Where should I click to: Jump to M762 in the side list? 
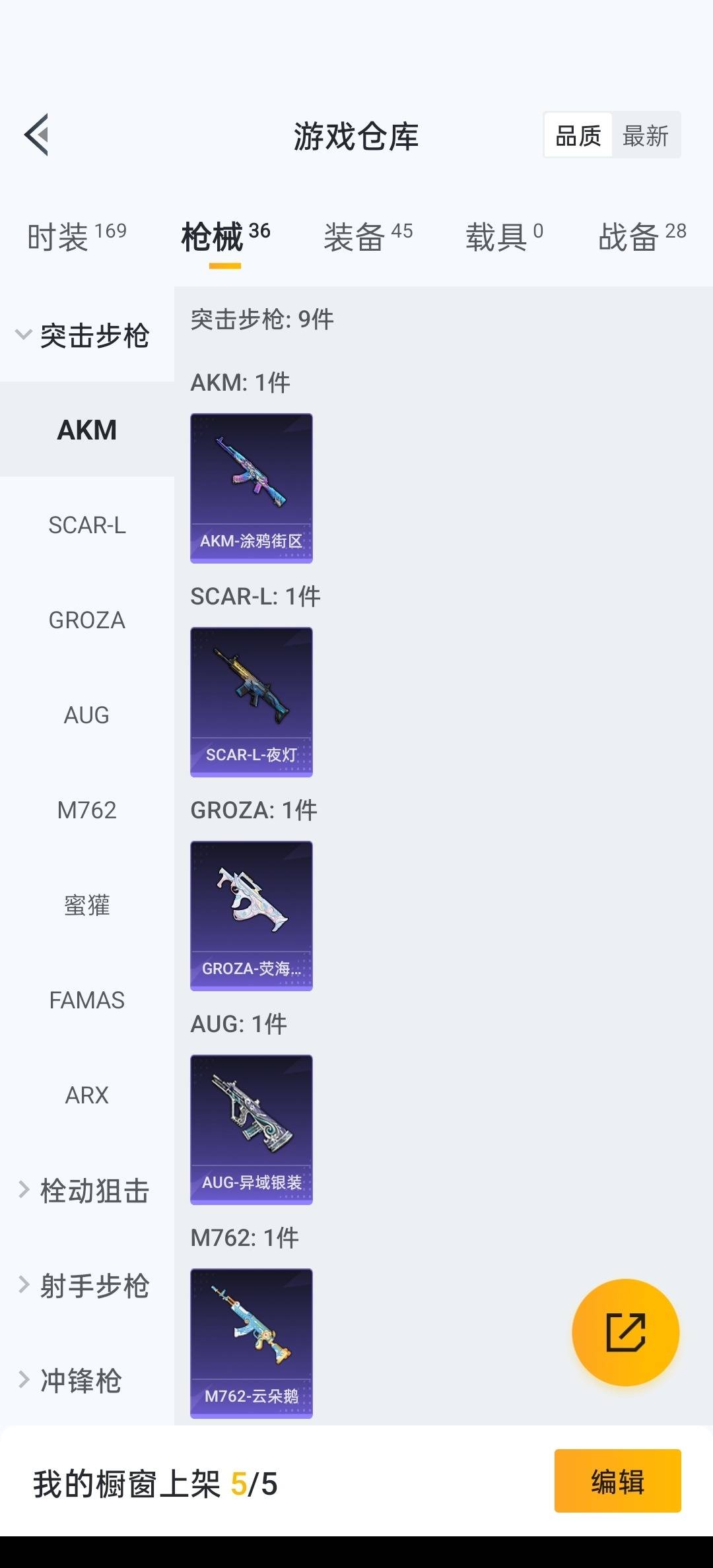[x=87, y=810]
